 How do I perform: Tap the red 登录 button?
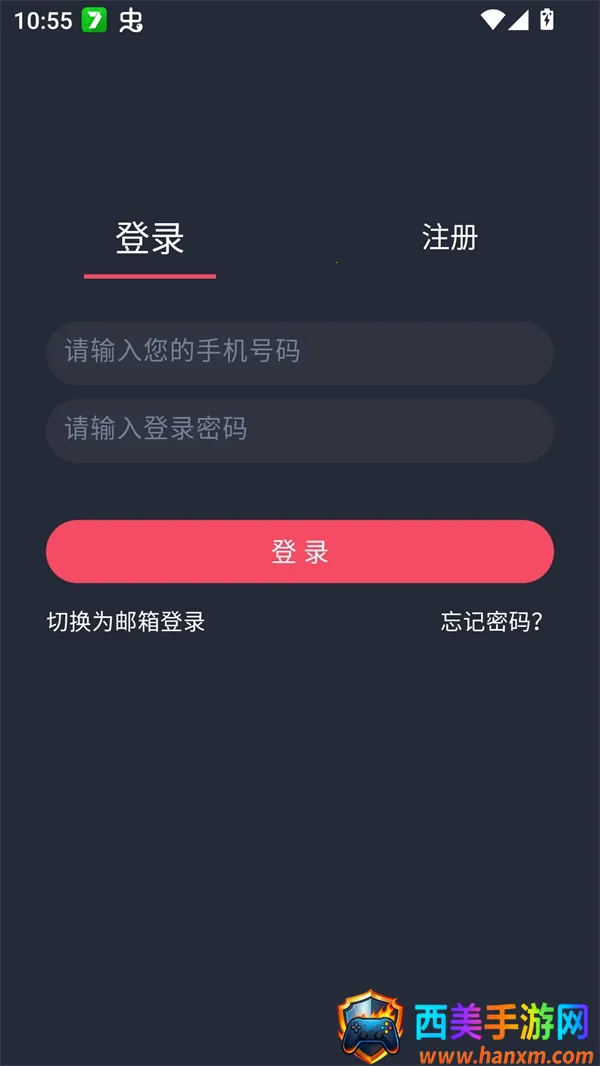pos(300,551)
